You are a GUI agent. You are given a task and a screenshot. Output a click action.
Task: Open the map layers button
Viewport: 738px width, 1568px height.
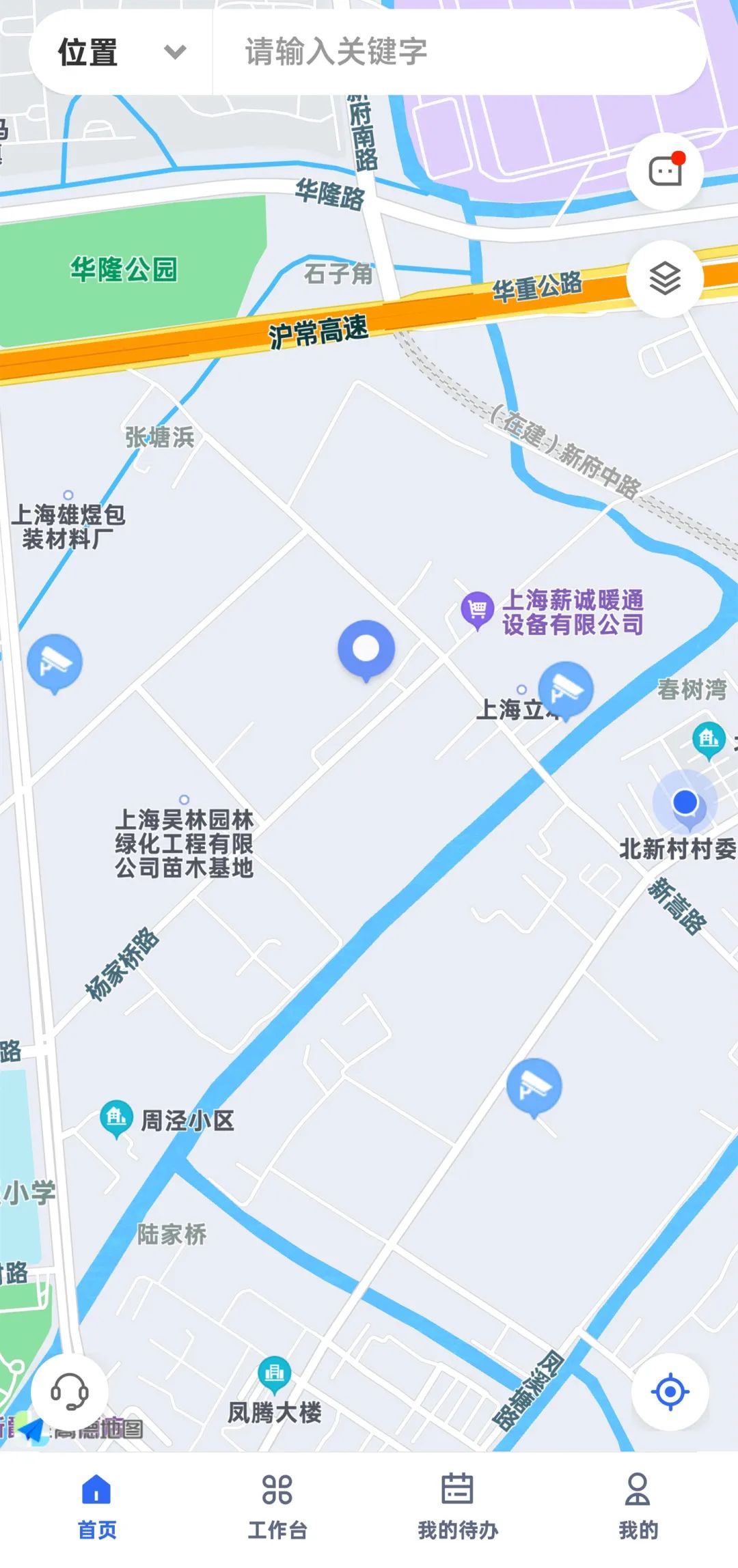pos(665,278)
